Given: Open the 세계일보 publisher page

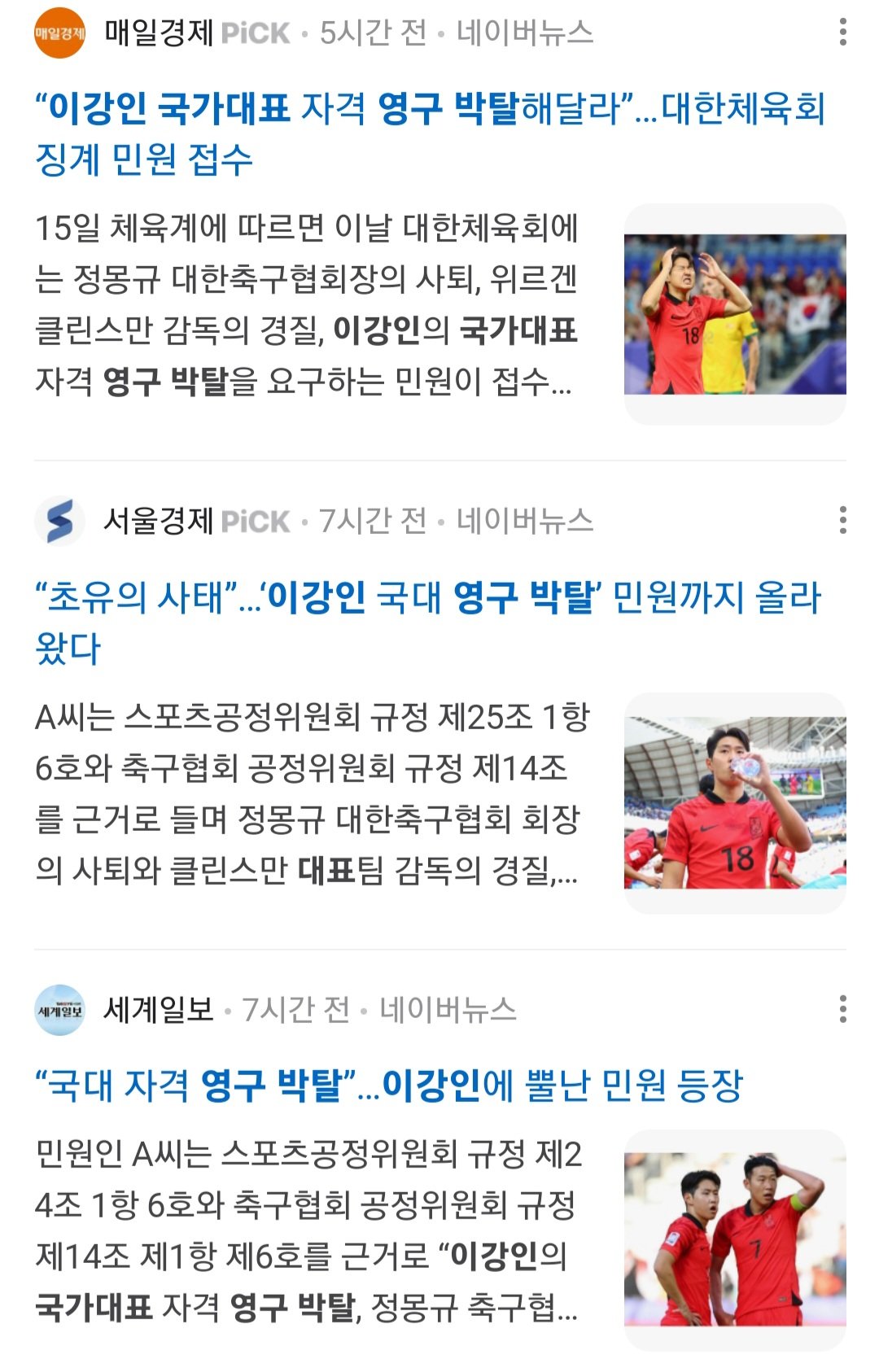Looking at the screenshot, I should pyautogui.click(x=159, y=1009).
